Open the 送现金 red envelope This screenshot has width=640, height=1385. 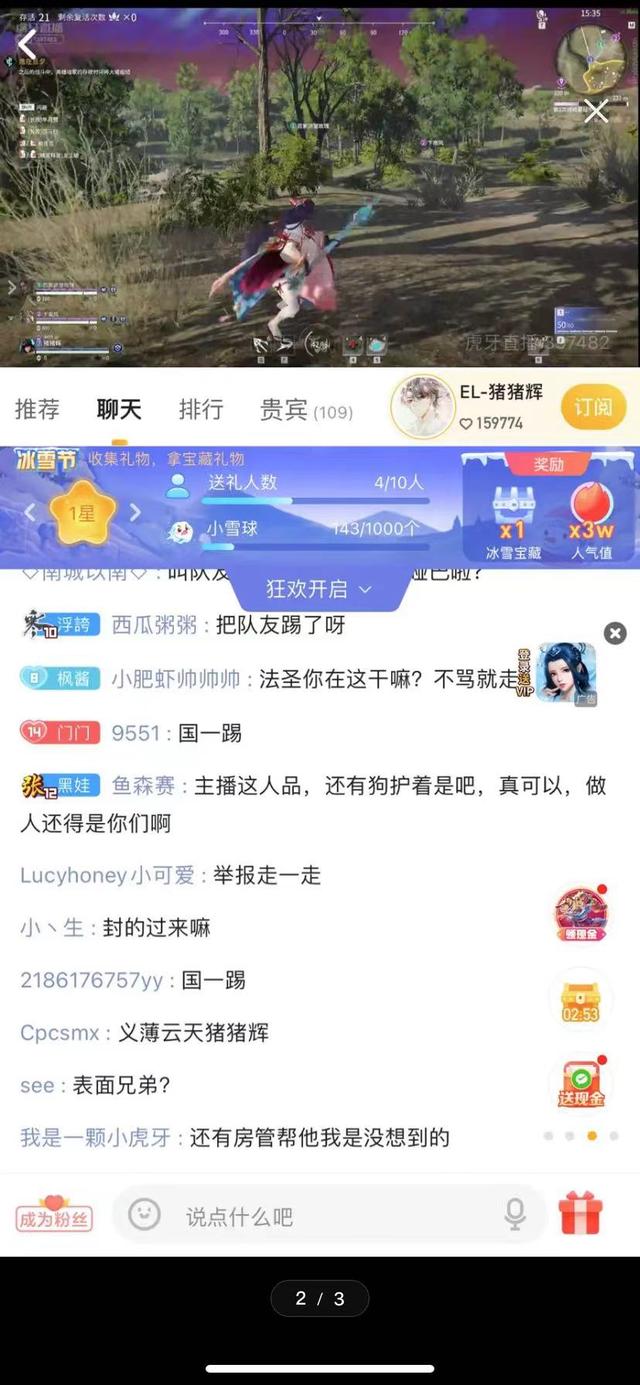coord(580,1084)
